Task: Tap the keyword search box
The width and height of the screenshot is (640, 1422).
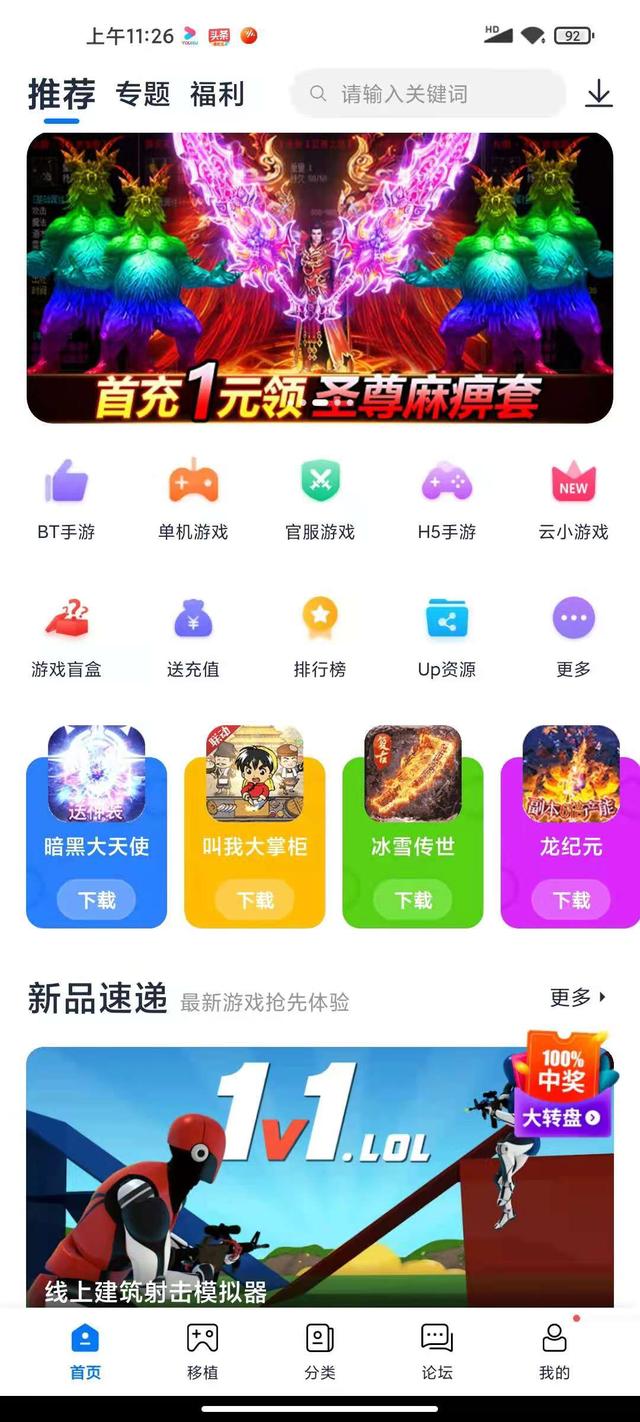Action: pyautogui.click(x=430, y=94)
